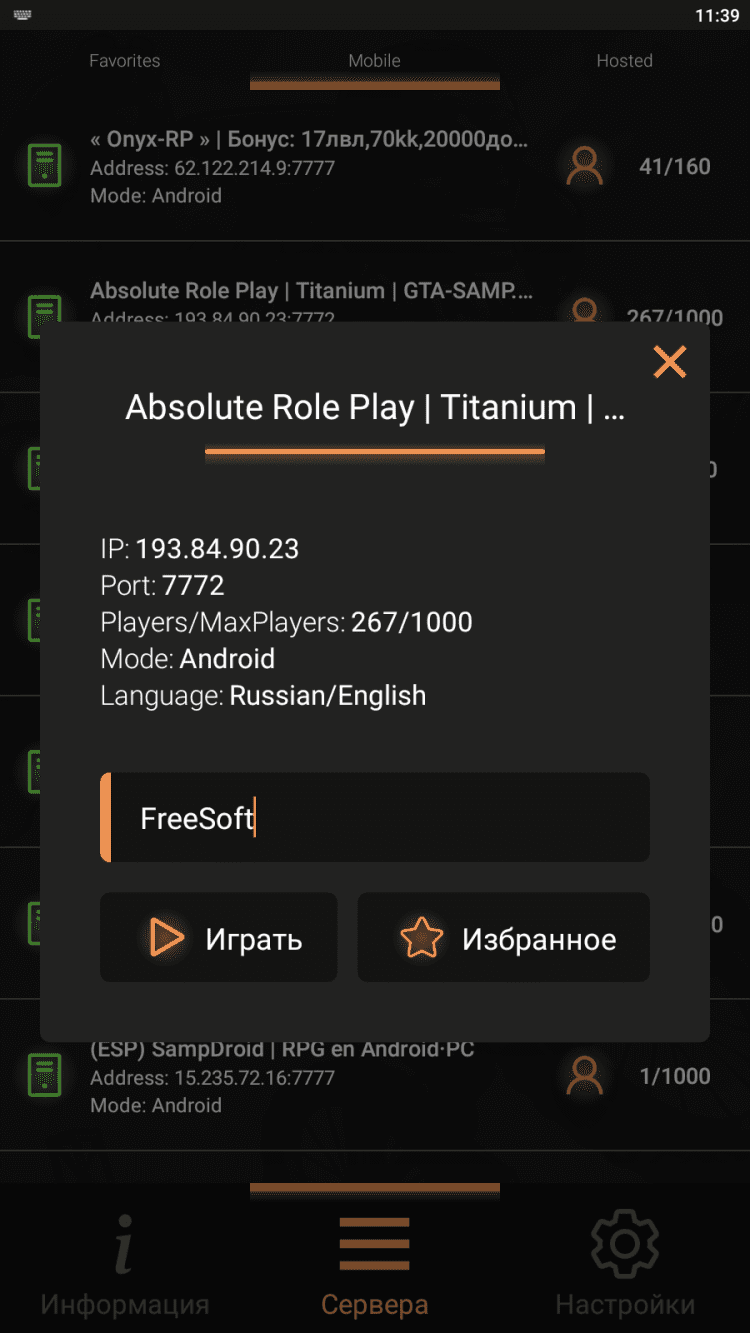This screenshot has width=750, height=1333.
Task: Open the Сервера tab in the bottom bar
Action: pyautogui.click(x=374, y=1266)
